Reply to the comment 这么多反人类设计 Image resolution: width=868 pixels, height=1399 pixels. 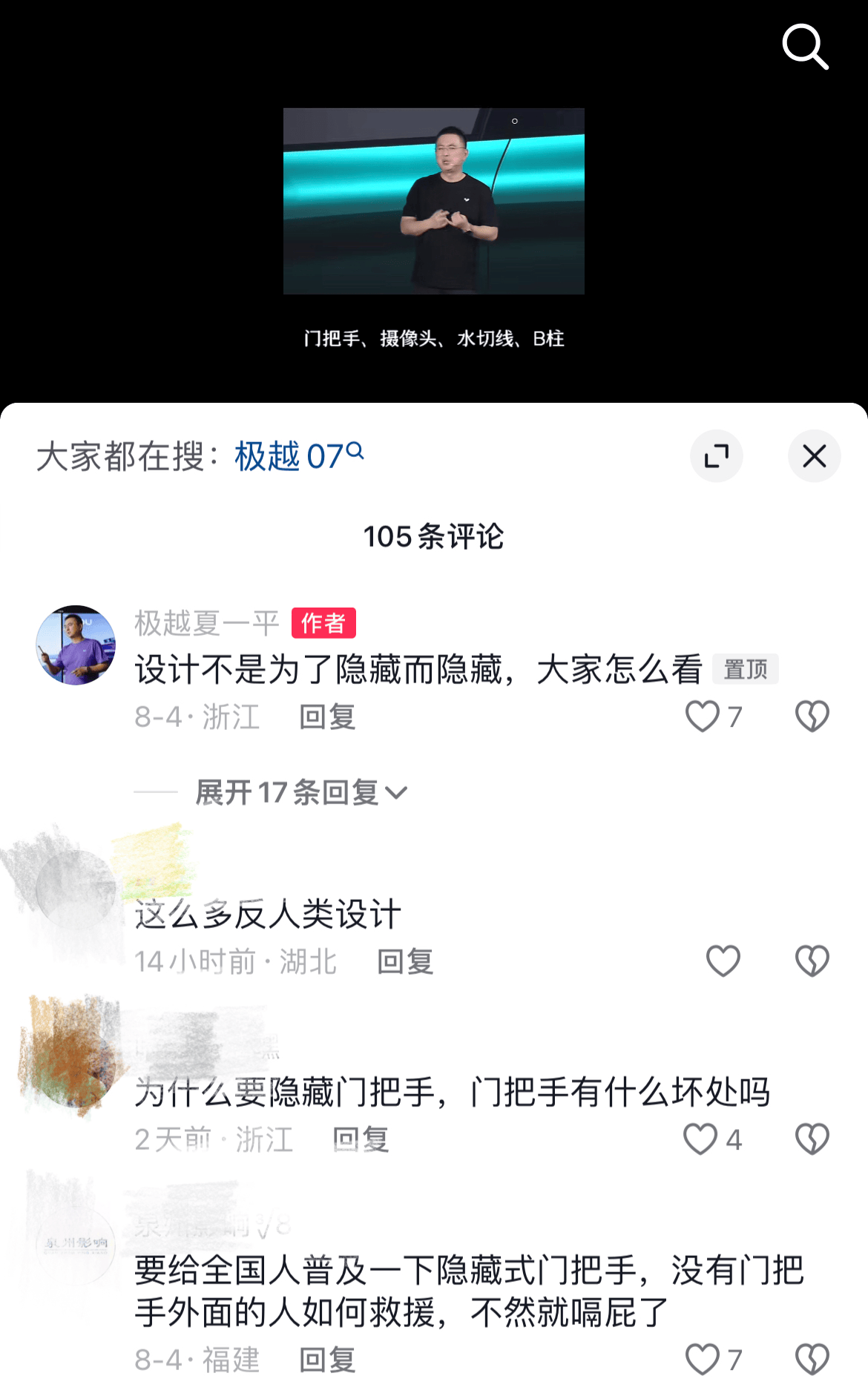point(405,962)
